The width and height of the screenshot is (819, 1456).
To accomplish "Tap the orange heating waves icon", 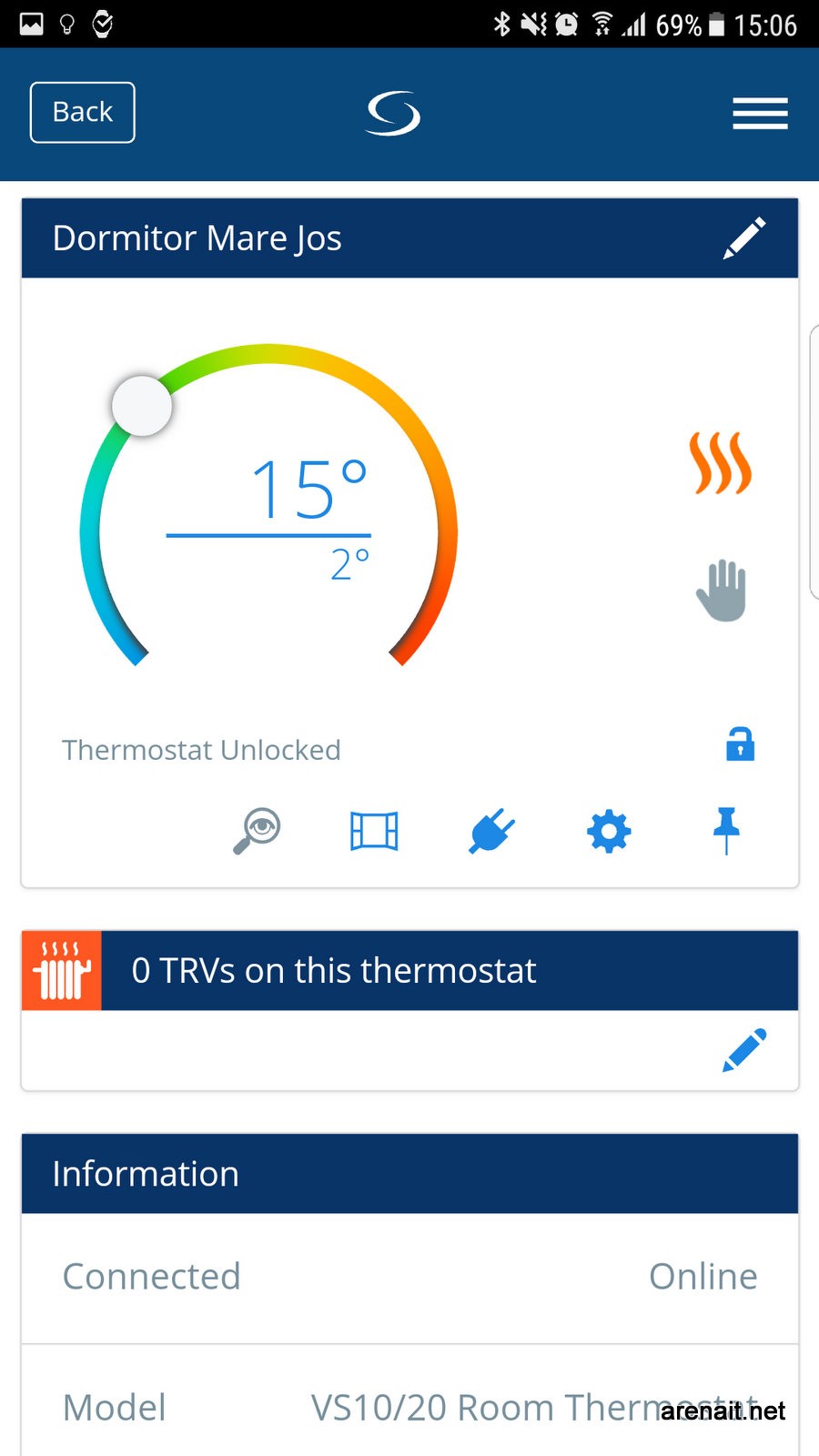I will pos(720,463).
